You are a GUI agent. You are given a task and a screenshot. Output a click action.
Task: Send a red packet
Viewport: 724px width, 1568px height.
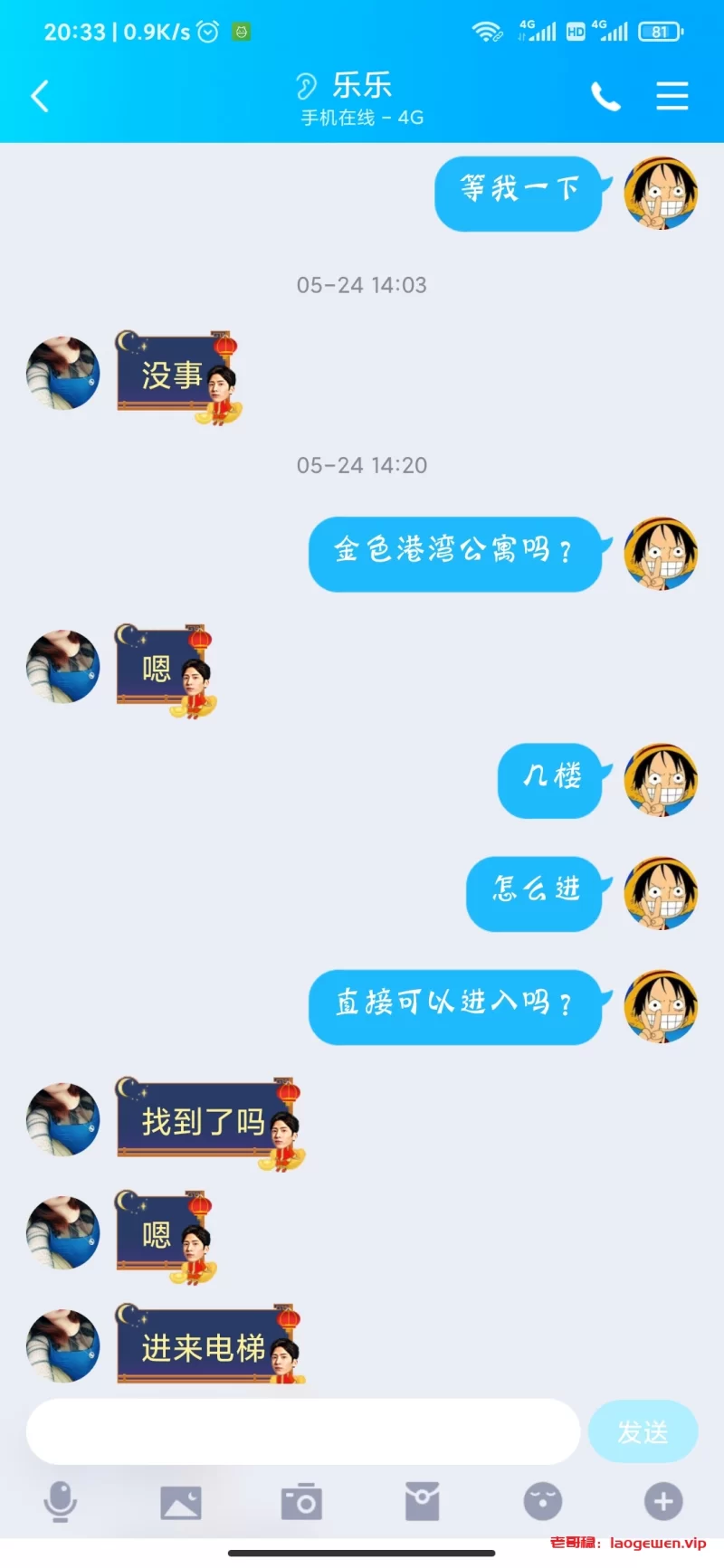tap(422, 1502)
